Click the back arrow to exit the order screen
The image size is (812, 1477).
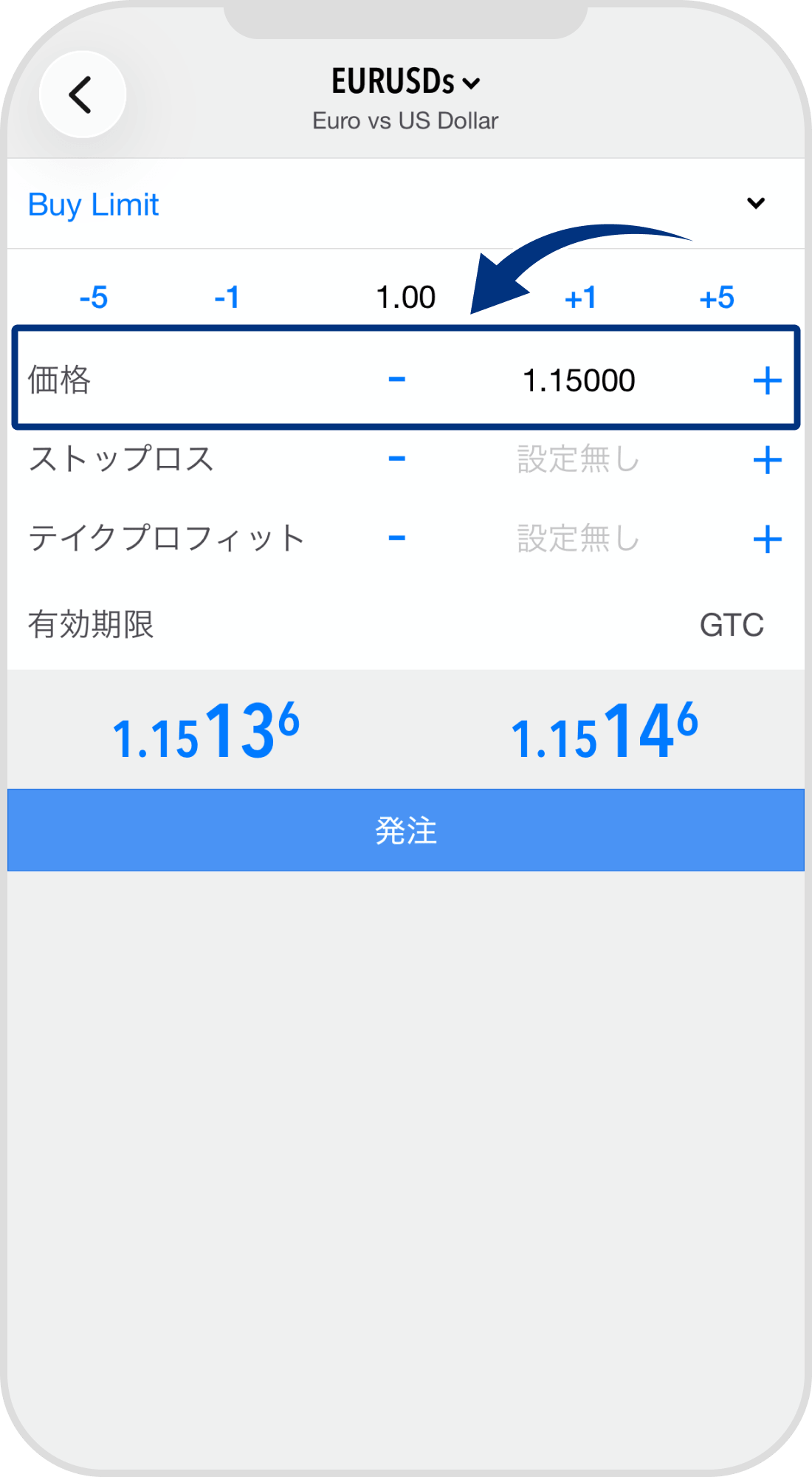tap(83, 95)
